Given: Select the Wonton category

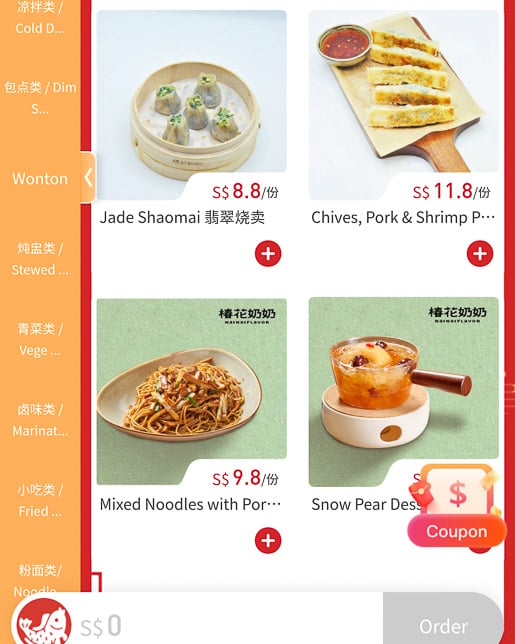Looking at the screenshot, I should [x=40, y=179].
